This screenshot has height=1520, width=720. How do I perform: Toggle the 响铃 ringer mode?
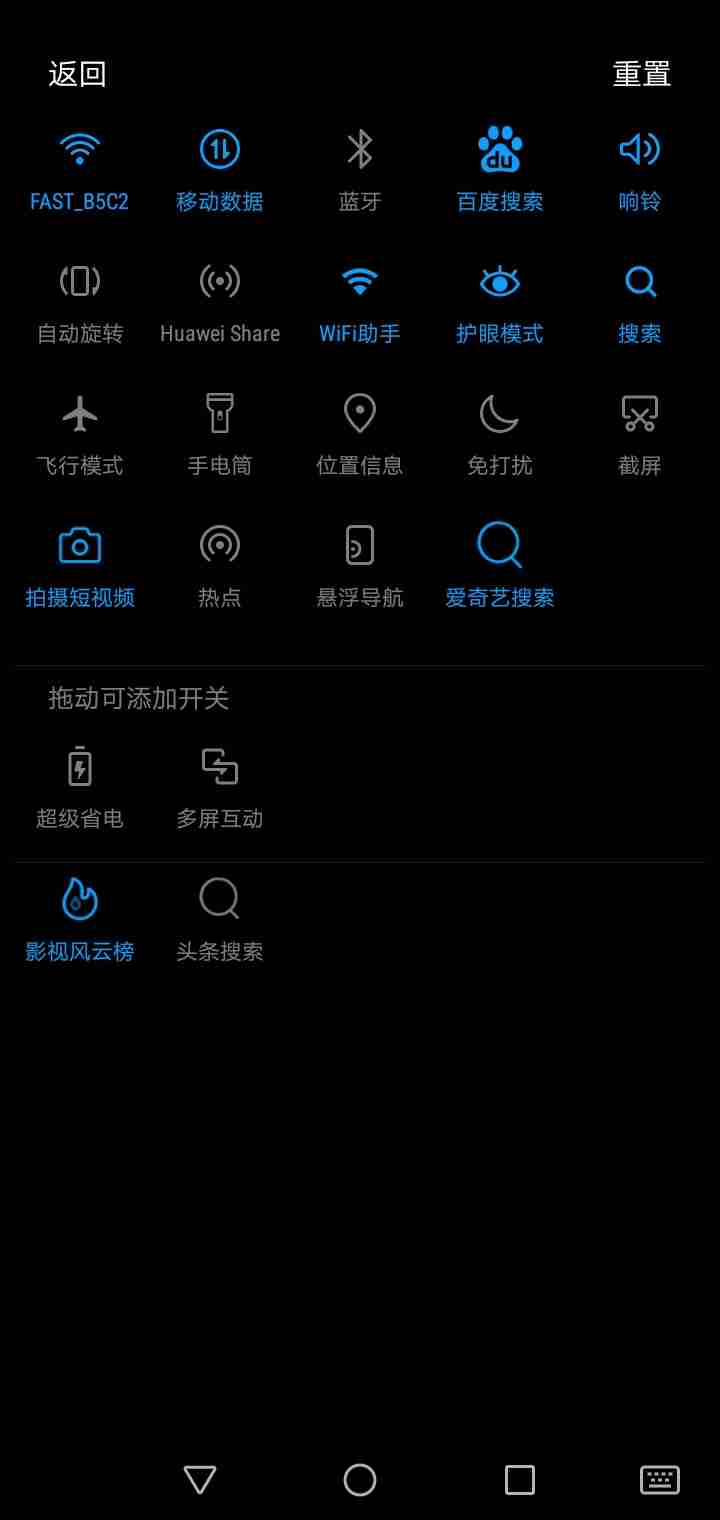(x=640, y=170)
